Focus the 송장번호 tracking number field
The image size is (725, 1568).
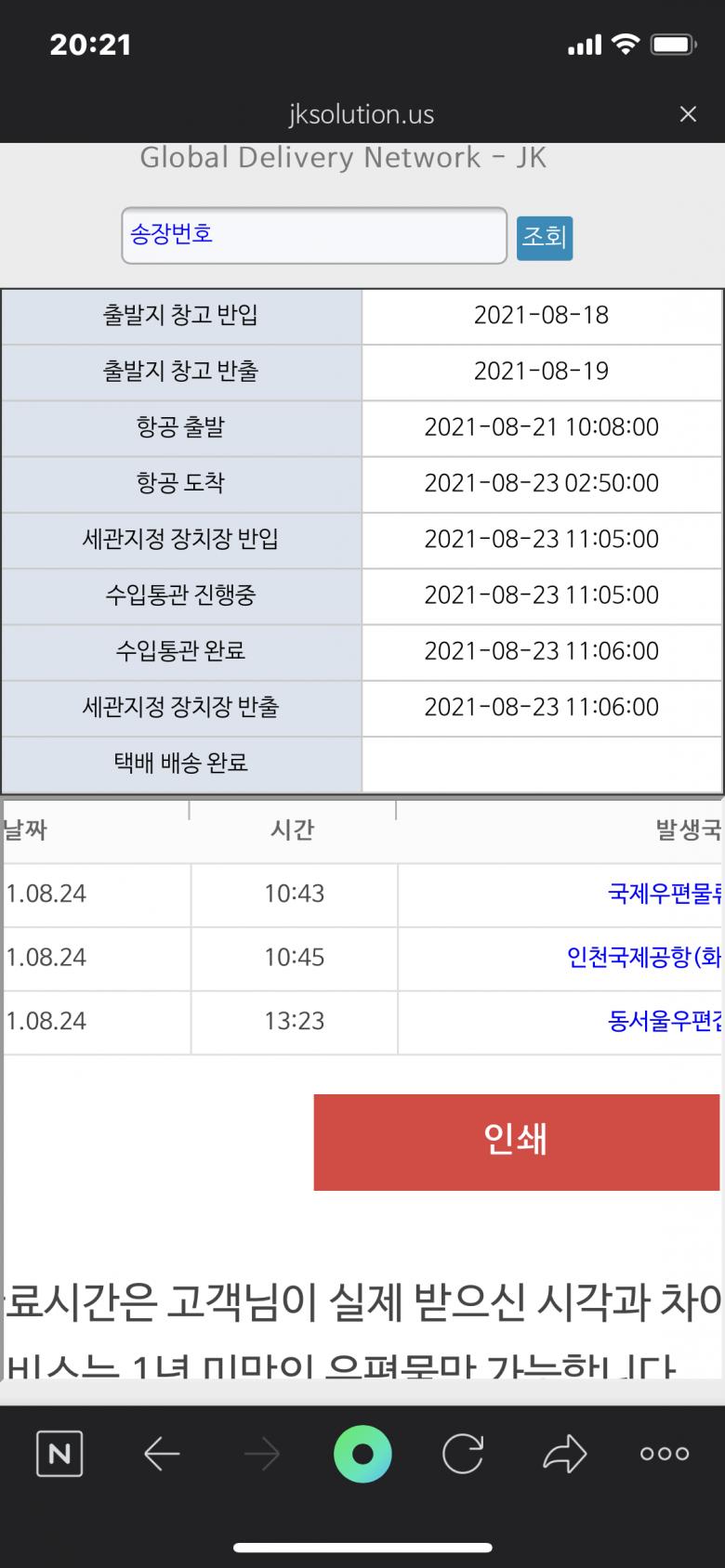(x=314, y=235)
